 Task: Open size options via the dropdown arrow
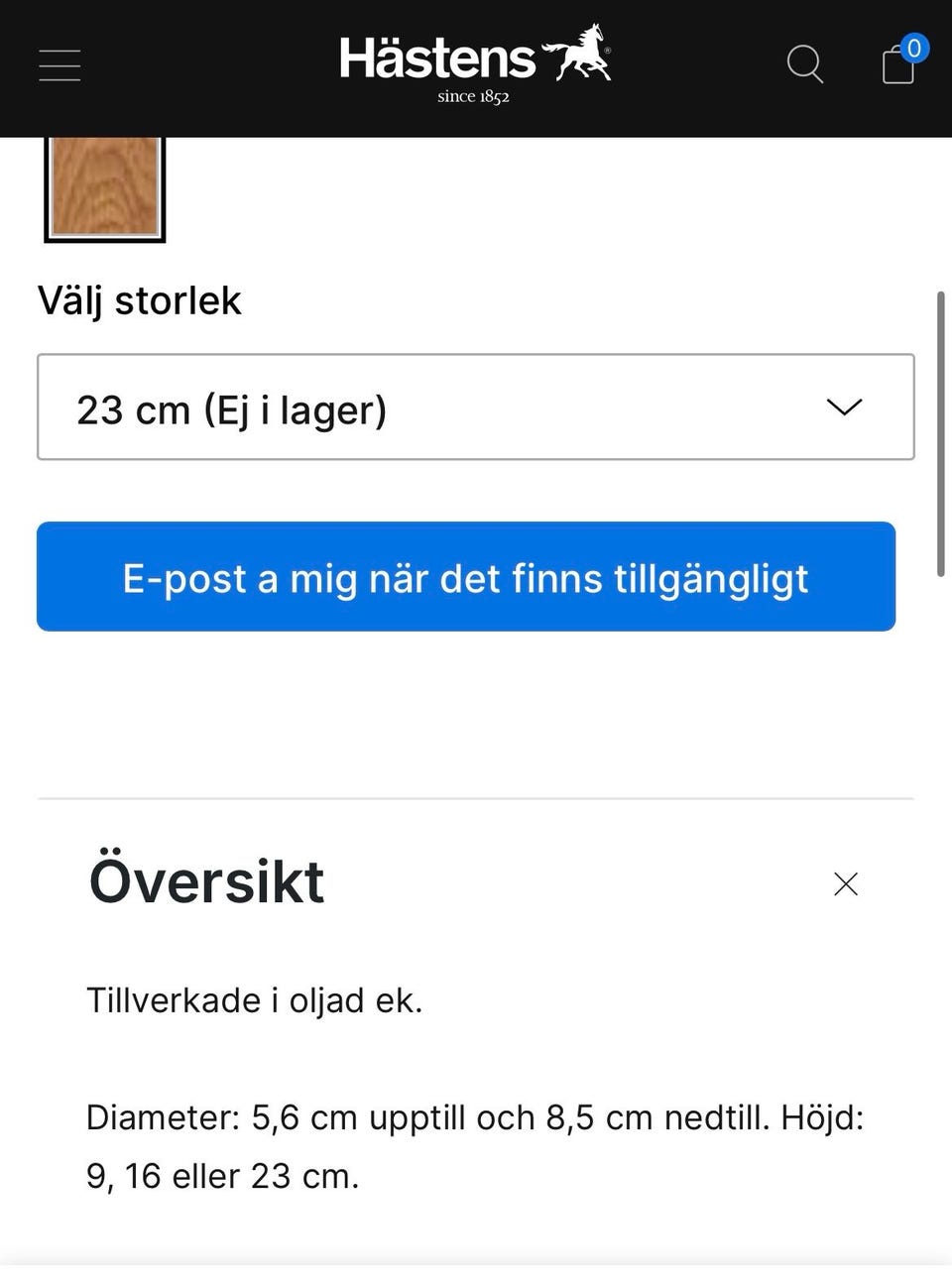842,408
